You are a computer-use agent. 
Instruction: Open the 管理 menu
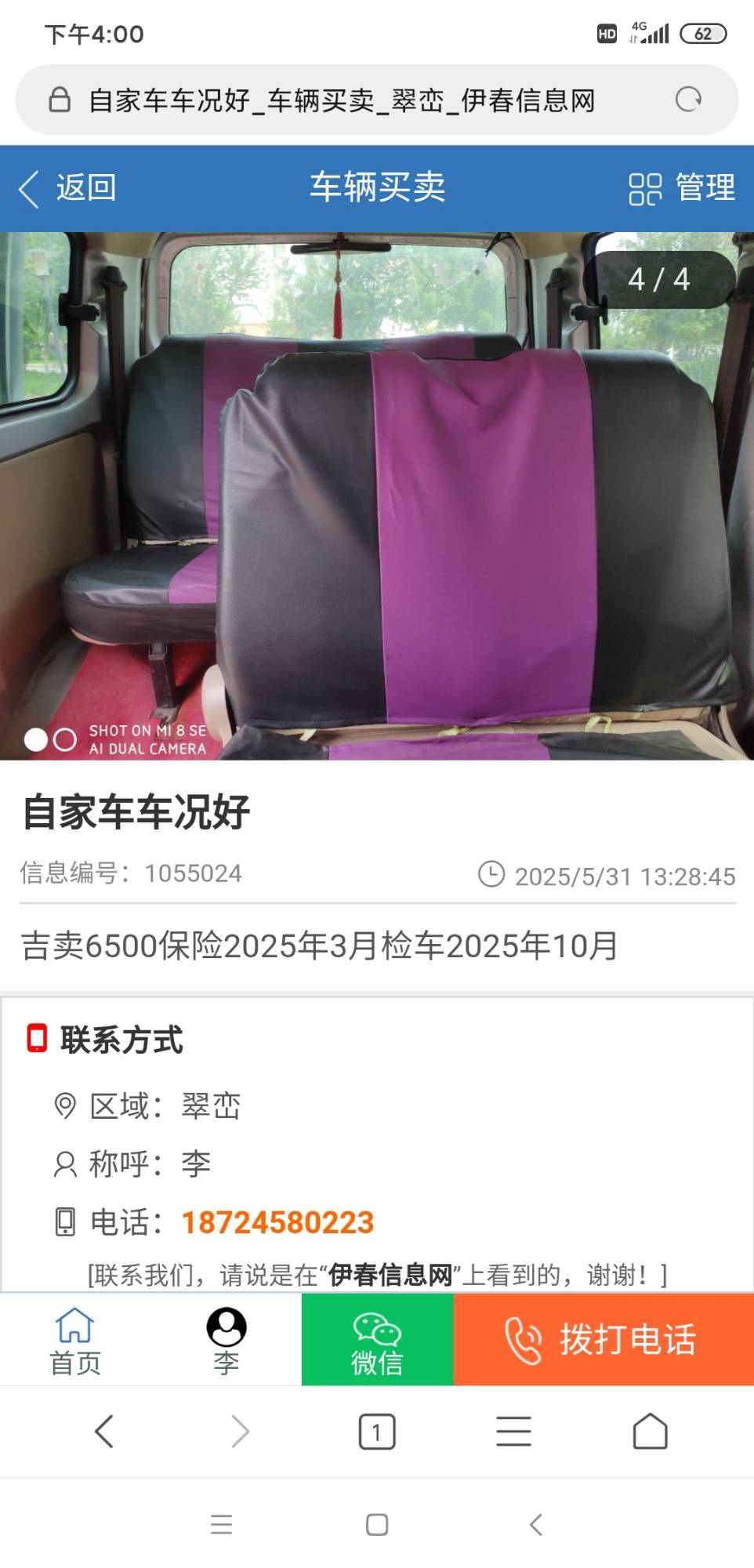tap(682, 188)
